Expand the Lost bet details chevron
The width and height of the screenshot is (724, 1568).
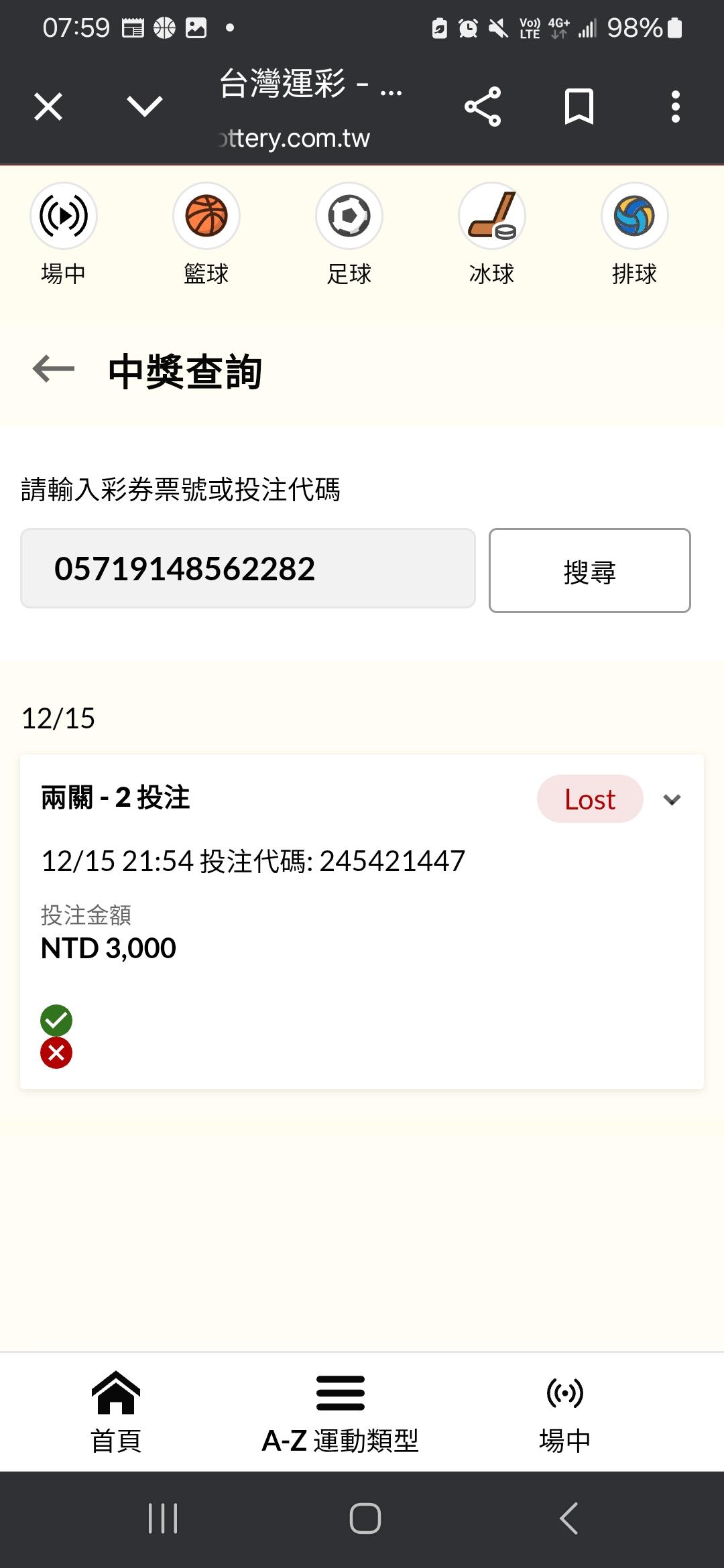point(672,799)
